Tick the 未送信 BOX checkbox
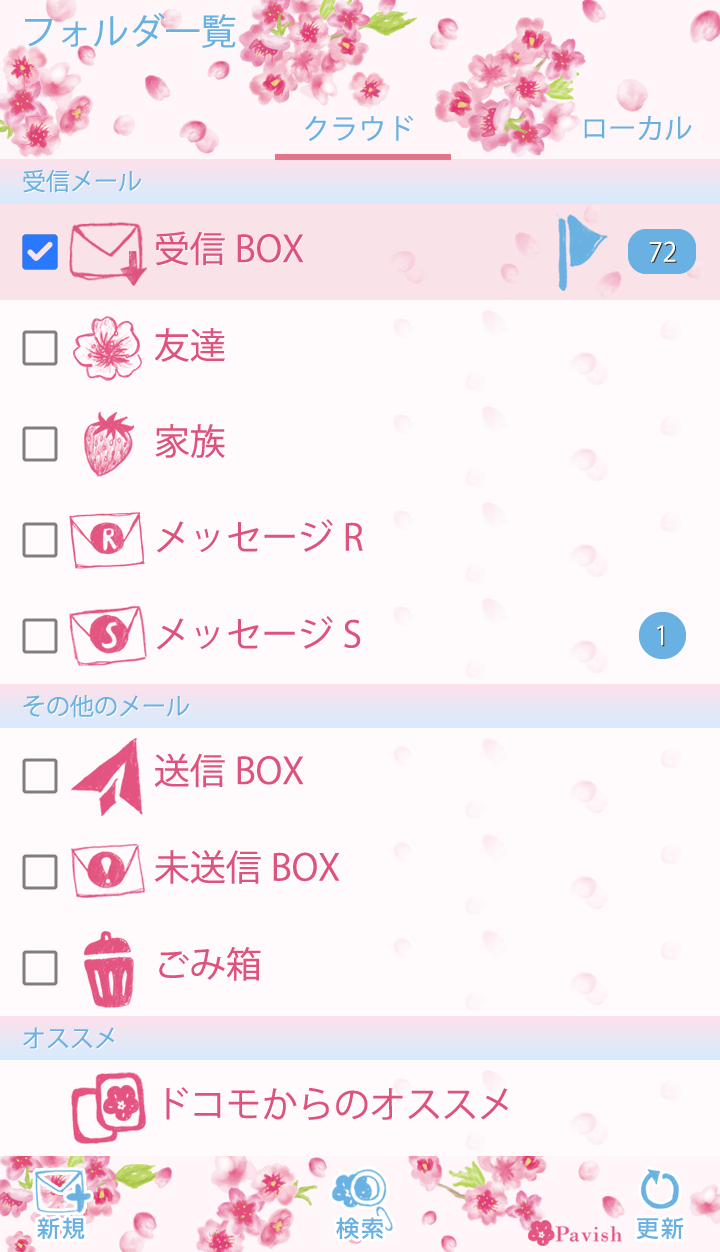The width and height of the screenshot is (720, 1252). 40,872
